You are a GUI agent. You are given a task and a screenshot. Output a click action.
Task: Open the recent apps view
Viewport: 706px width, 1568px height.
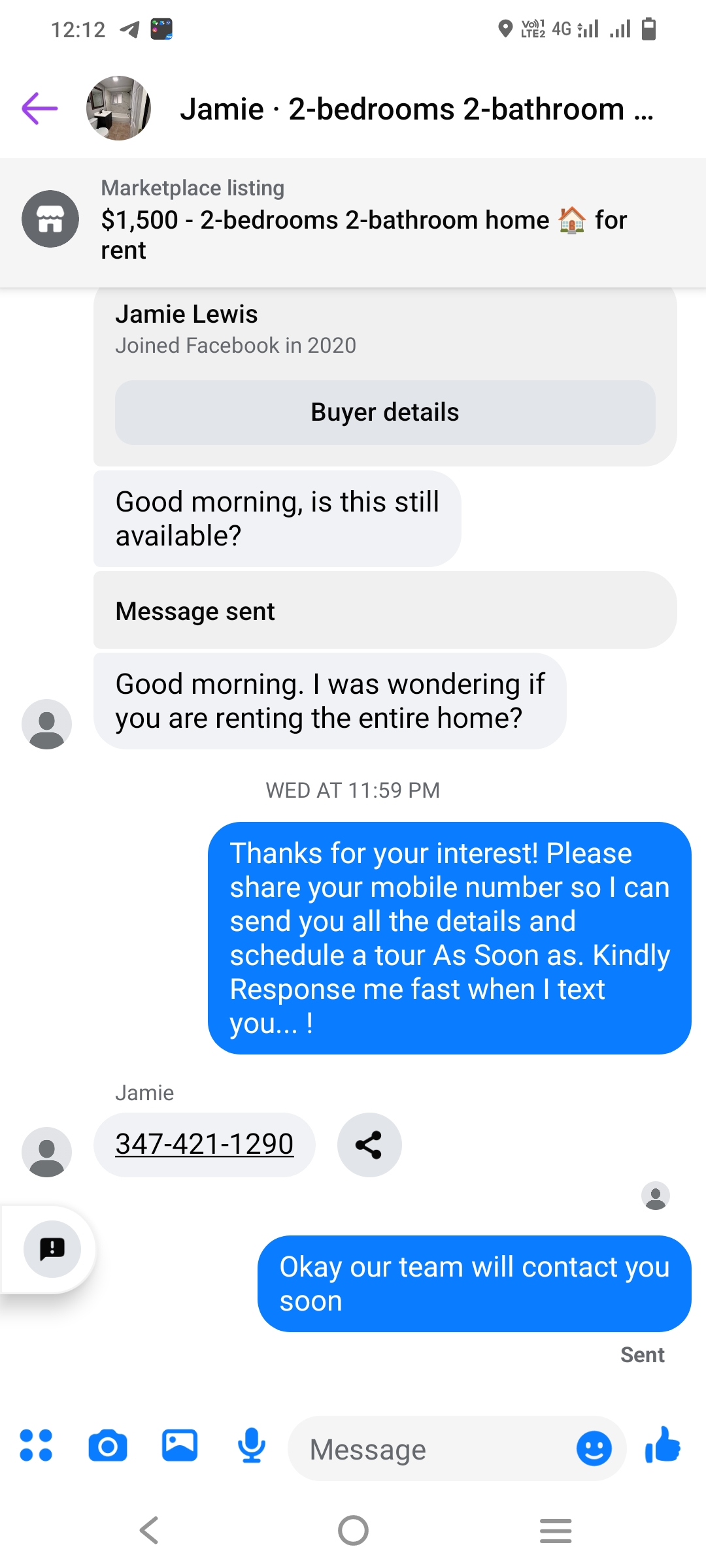[x=556, y=1530]
